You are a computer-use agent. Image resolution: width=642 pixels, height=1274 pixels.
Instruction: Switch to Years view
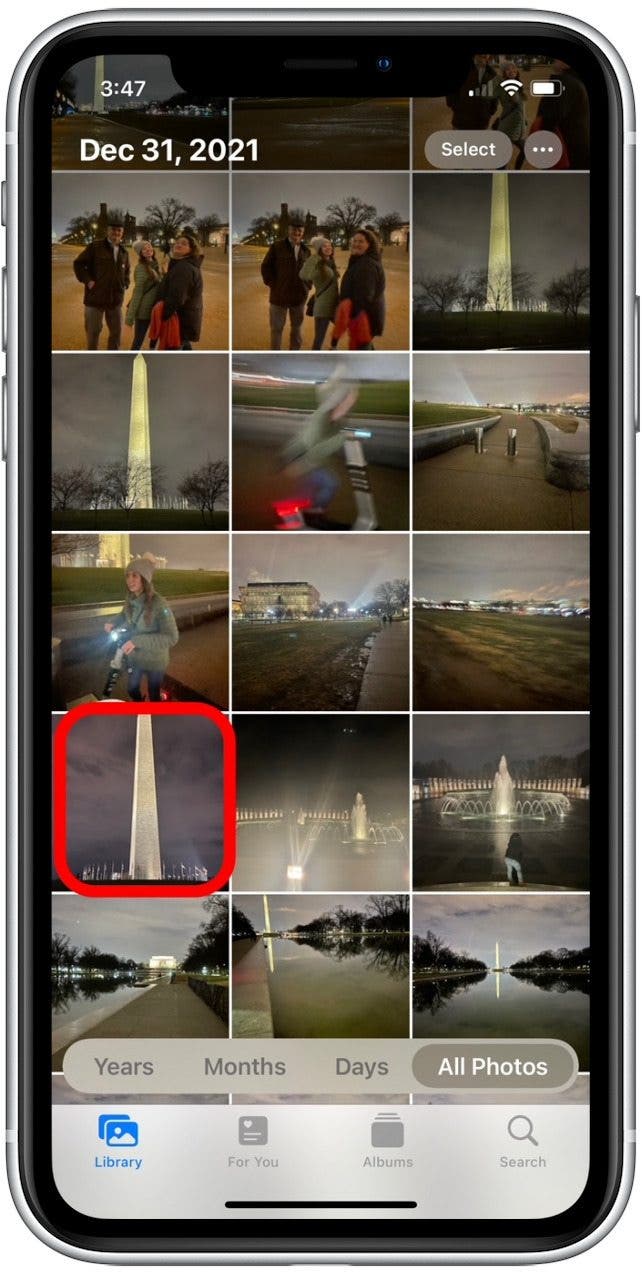pos(123,1067)
